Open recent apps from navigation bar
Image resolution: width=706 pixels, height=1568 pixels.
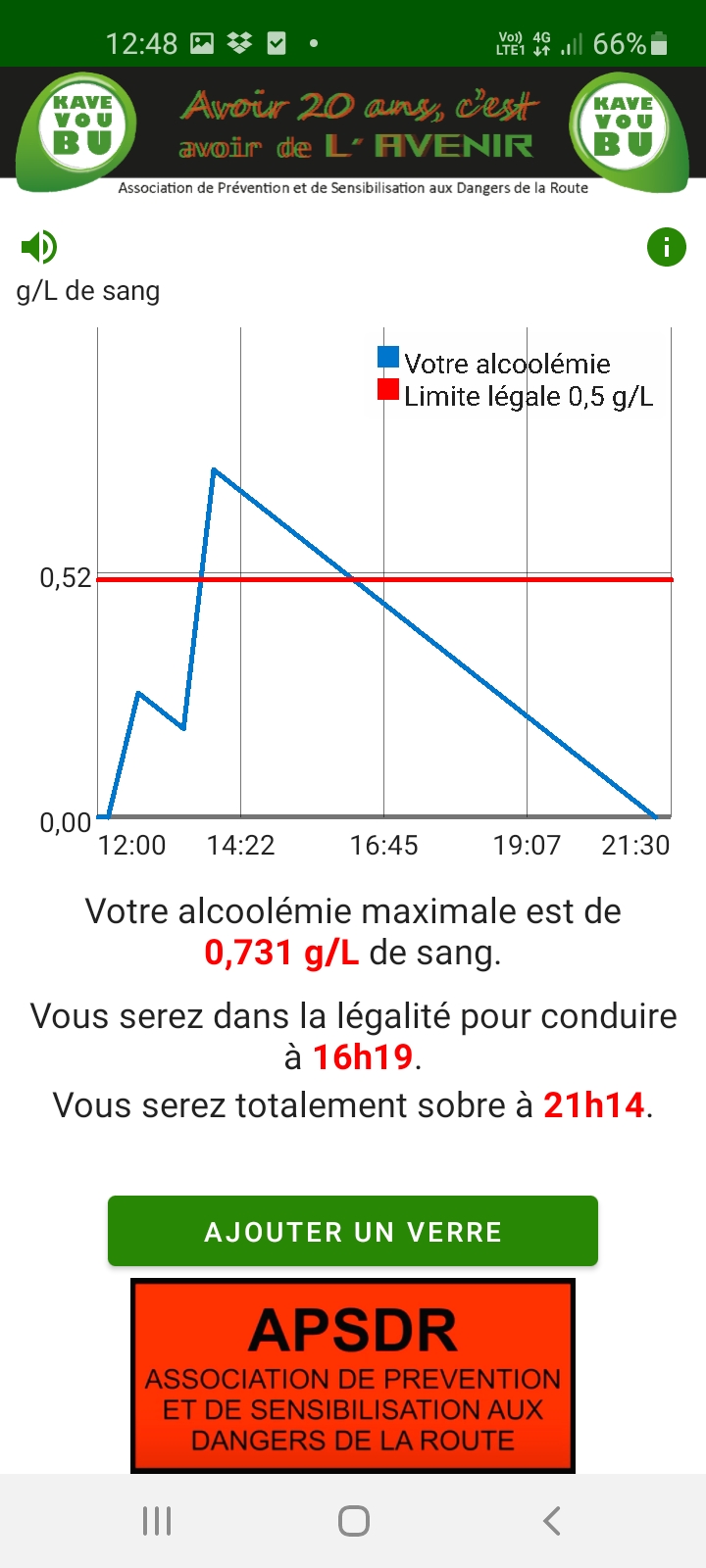click(157, 1521)
